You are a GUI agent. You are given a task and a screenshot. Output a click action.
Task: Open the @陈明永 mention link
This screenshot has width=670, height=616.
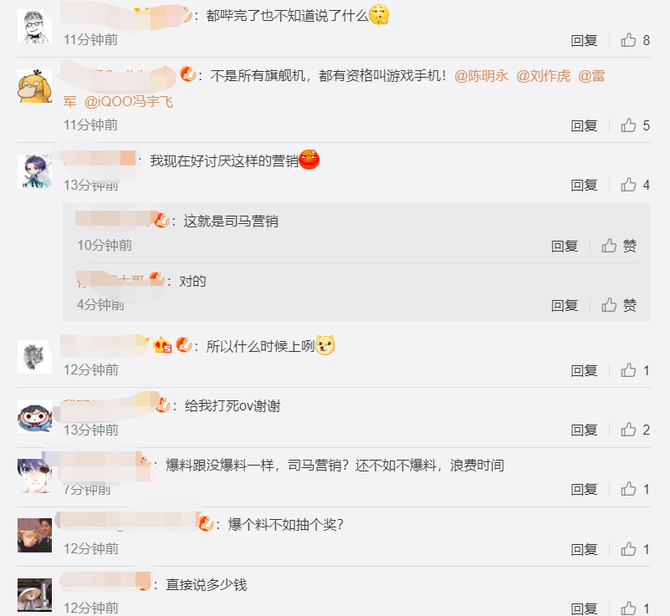(x=481, y=76)
